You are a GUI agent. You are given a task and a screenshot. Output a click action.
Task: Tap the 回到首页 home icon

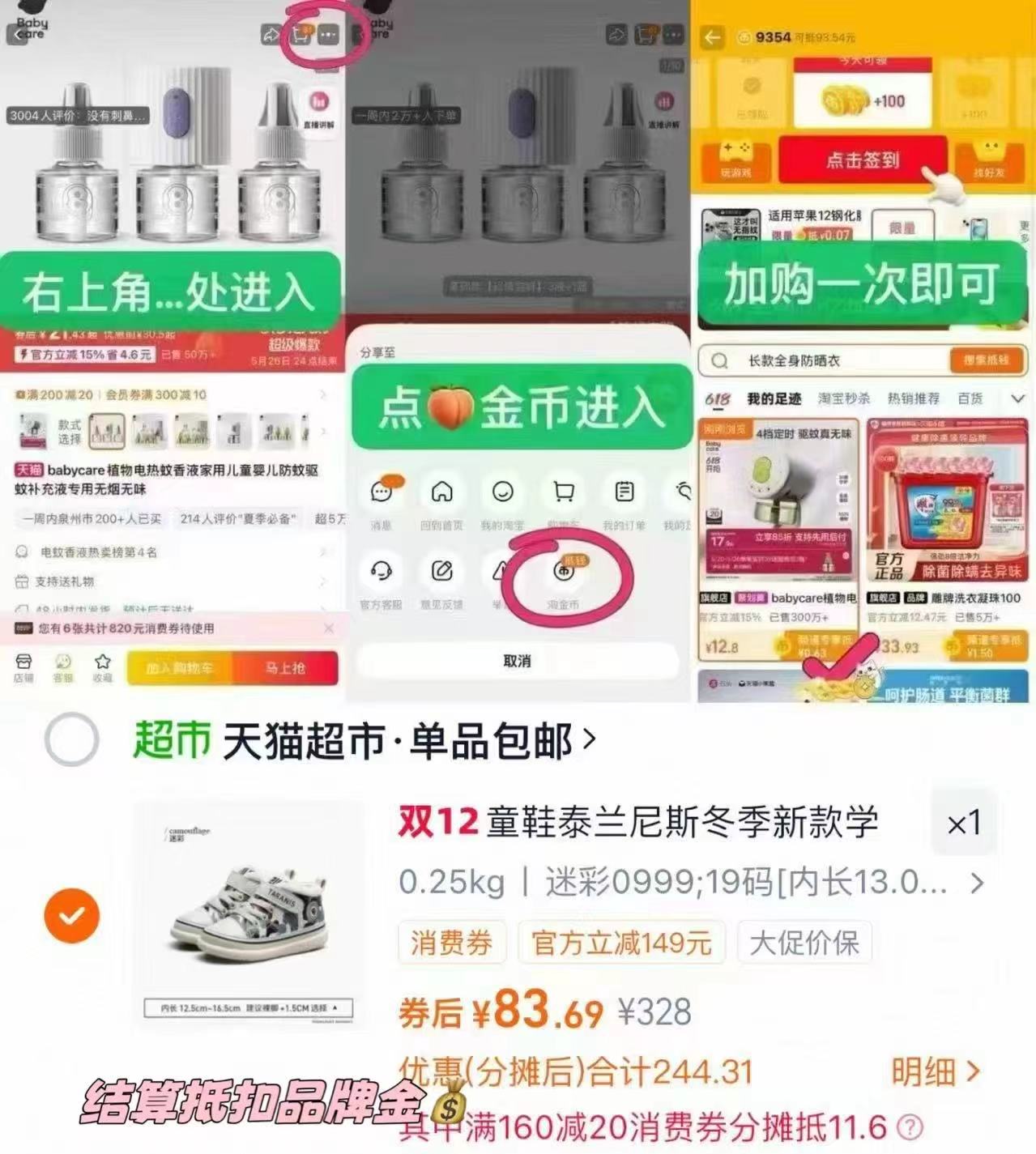[442, 492]
